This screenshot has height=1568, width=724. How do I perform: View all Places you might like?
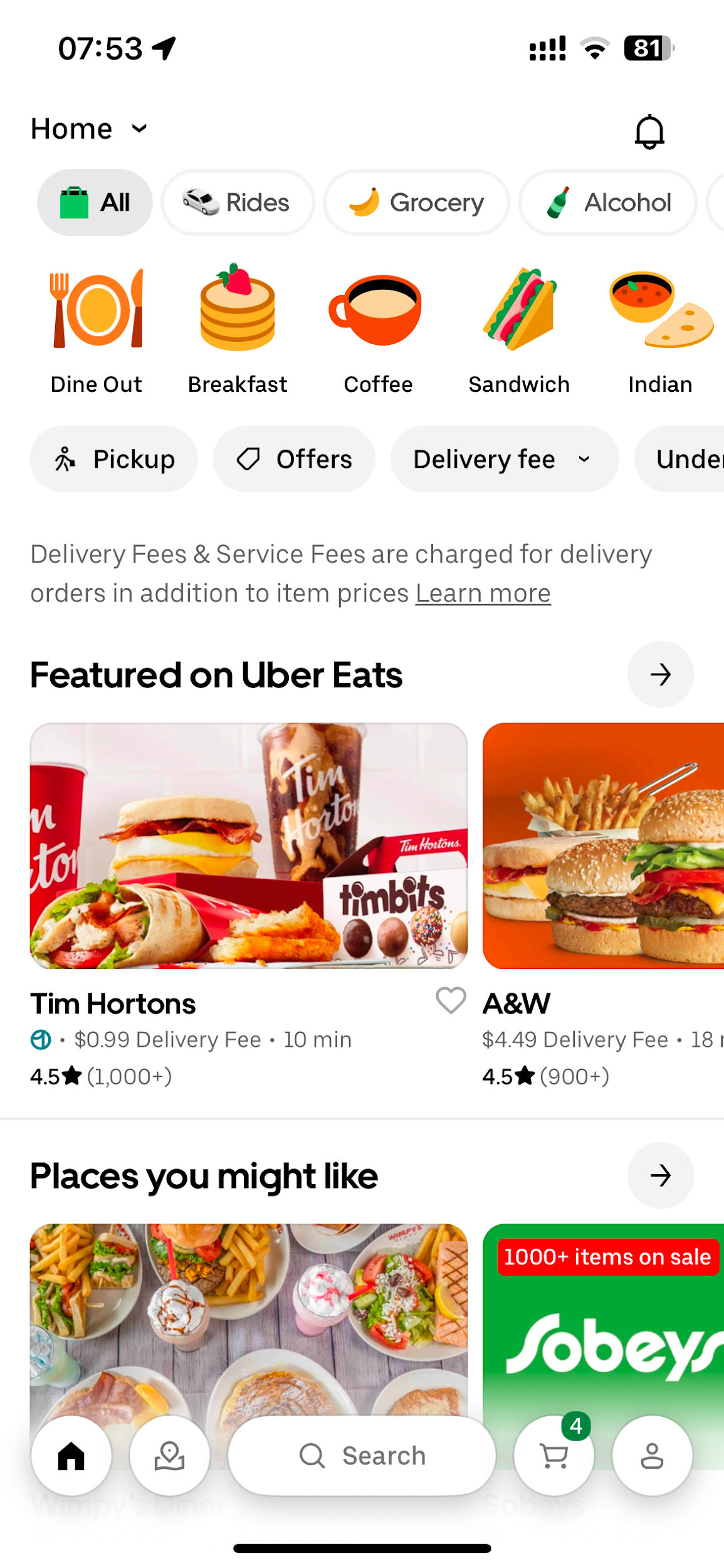[660, 1175]
